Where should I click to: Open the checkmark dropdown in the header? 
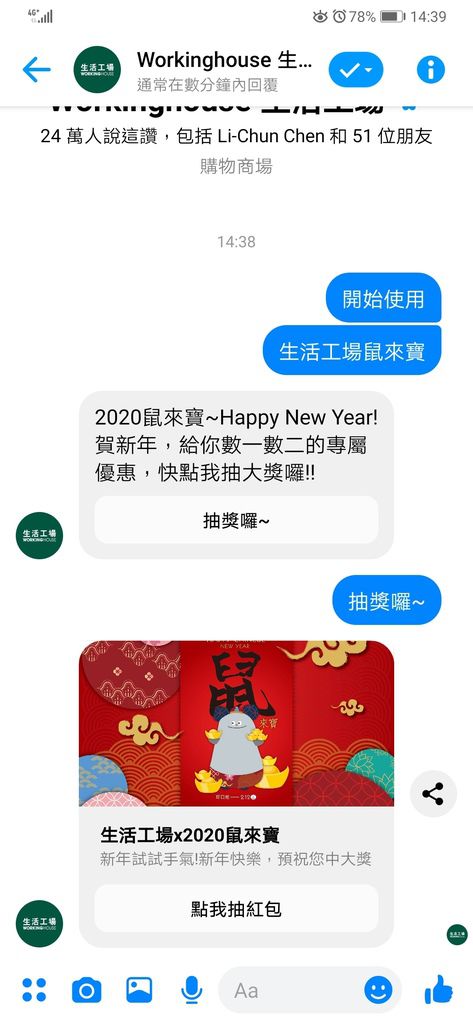(355, 69)
